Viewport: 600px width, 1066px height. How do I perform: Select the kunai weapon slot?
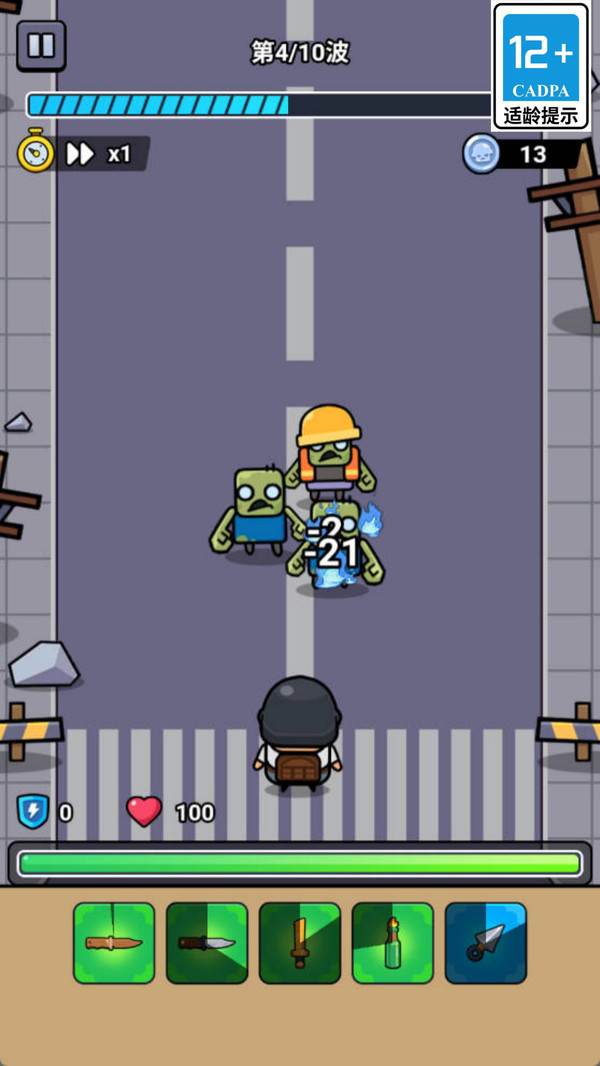tap(486, 943)
